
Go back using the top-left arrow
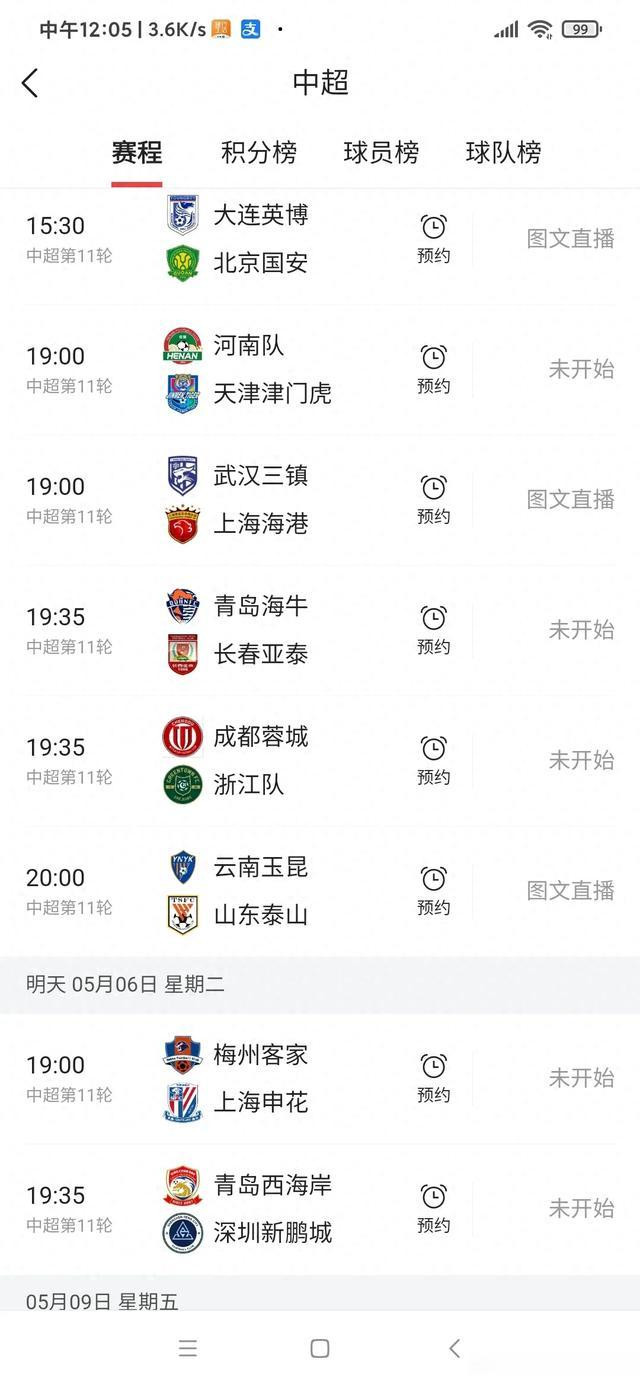[x=30, y=83]
